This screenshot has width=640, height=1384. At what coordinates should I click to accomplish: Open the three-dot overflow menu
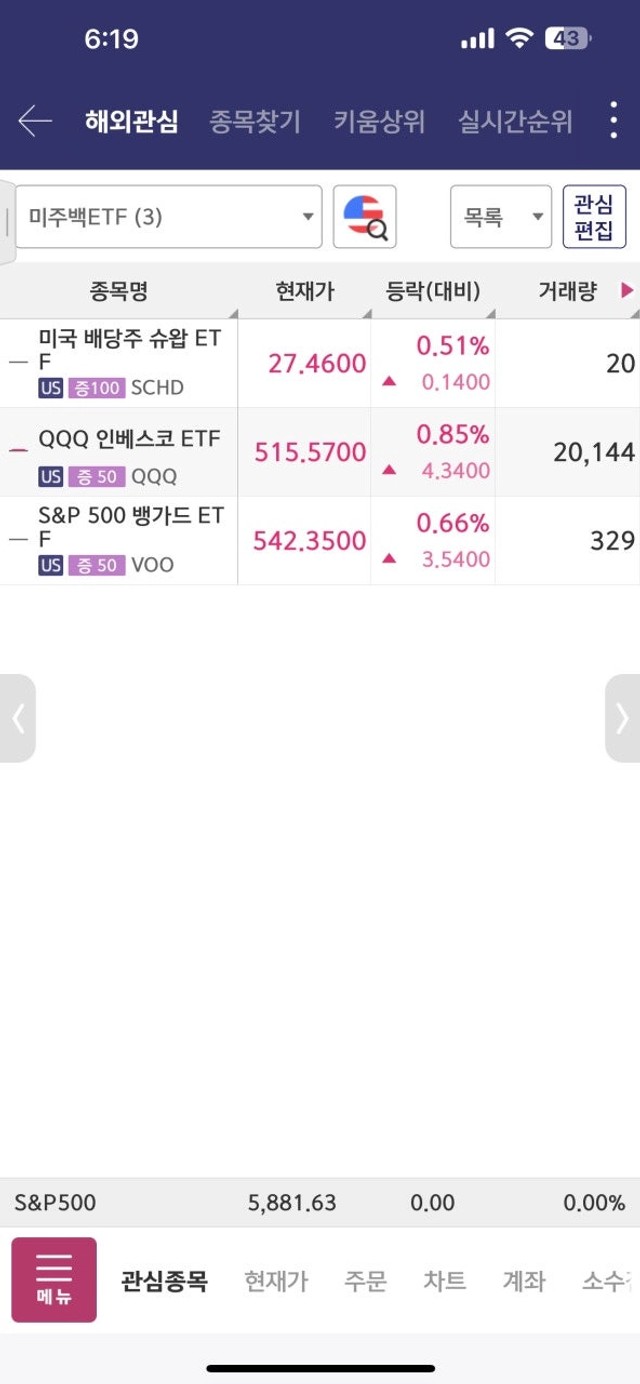coord(613,121)
